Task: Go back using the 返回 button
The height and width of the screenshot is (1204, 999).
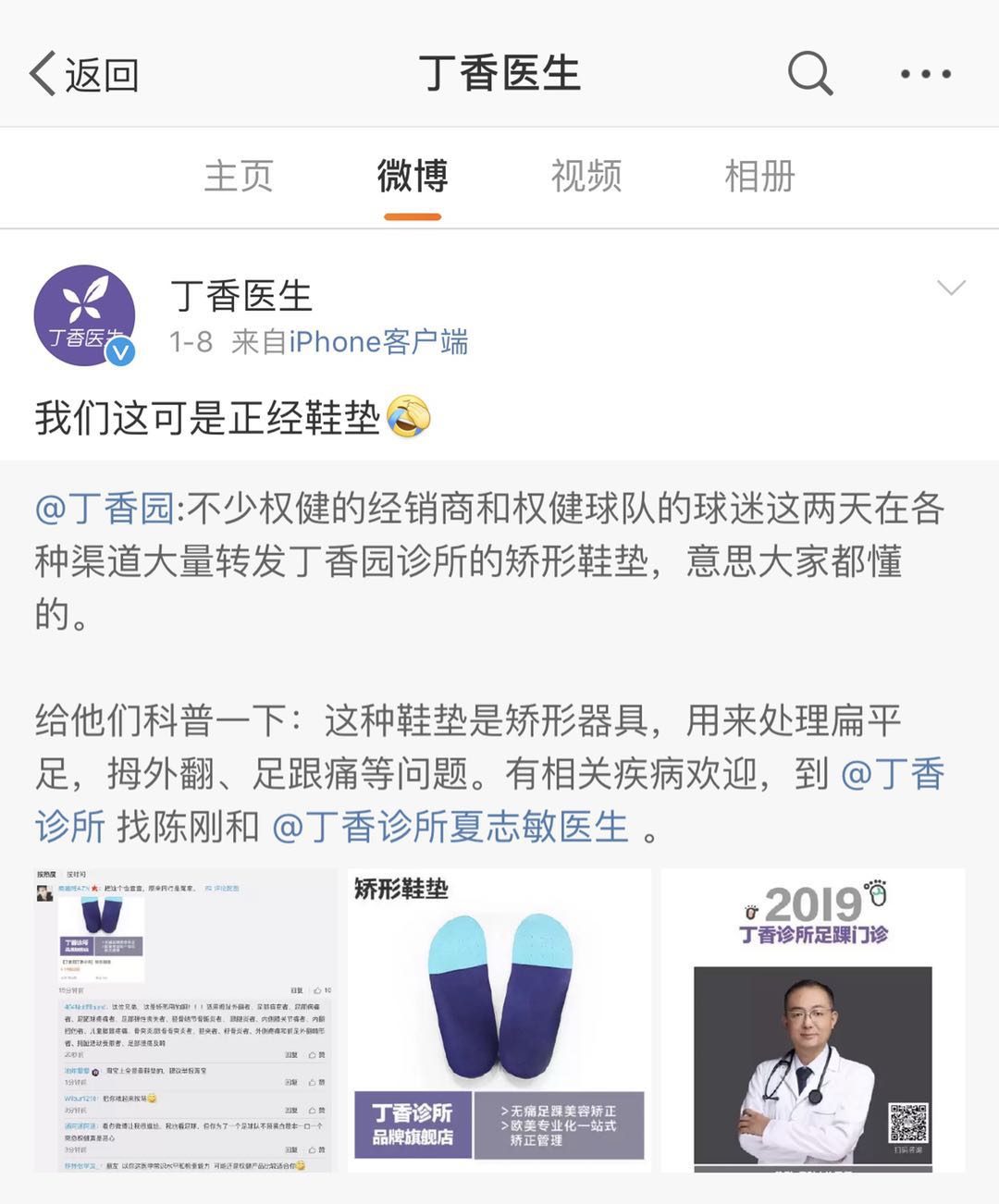Action: click(x=84, y=74)
